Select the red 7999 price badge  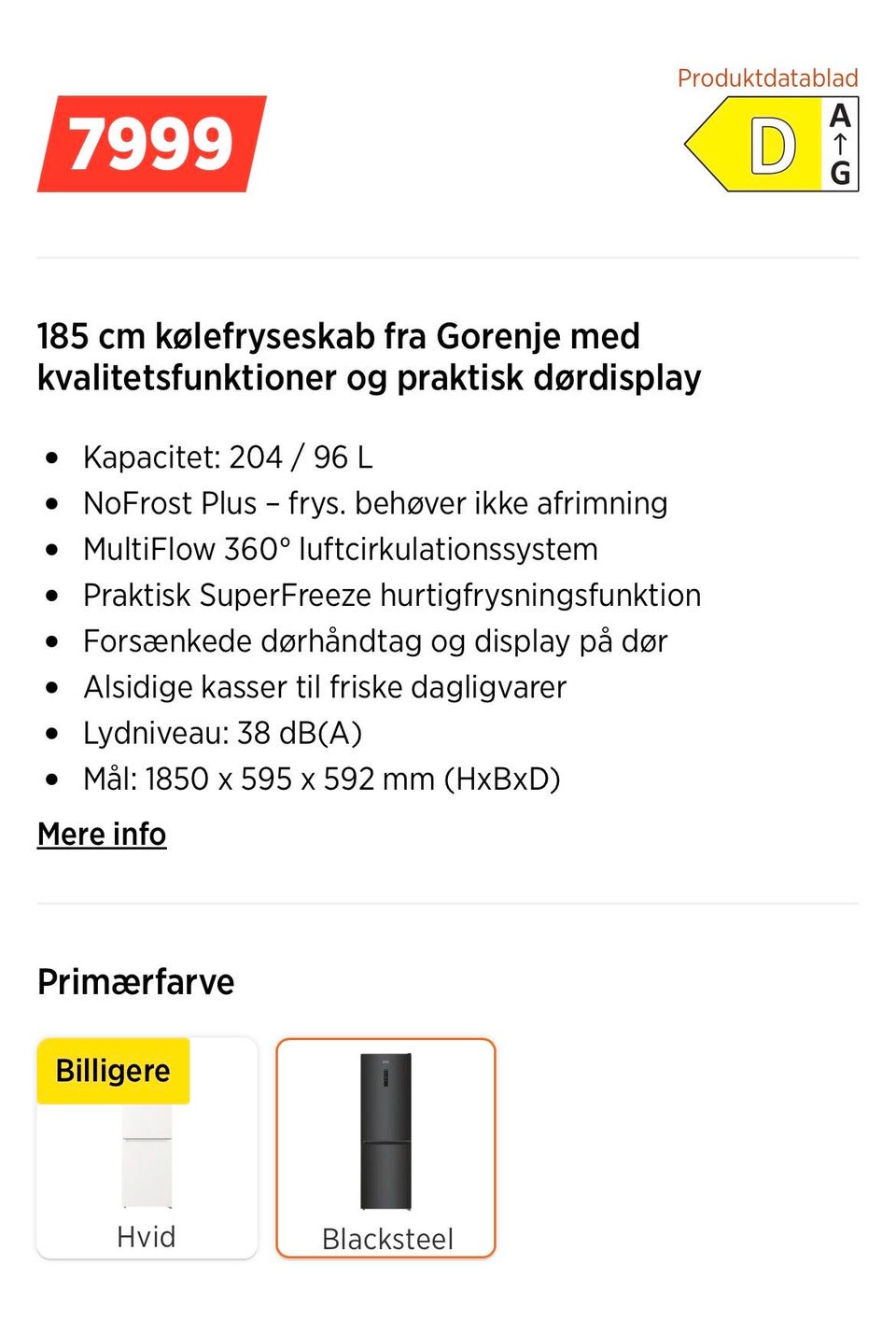(x=152, y=143)
